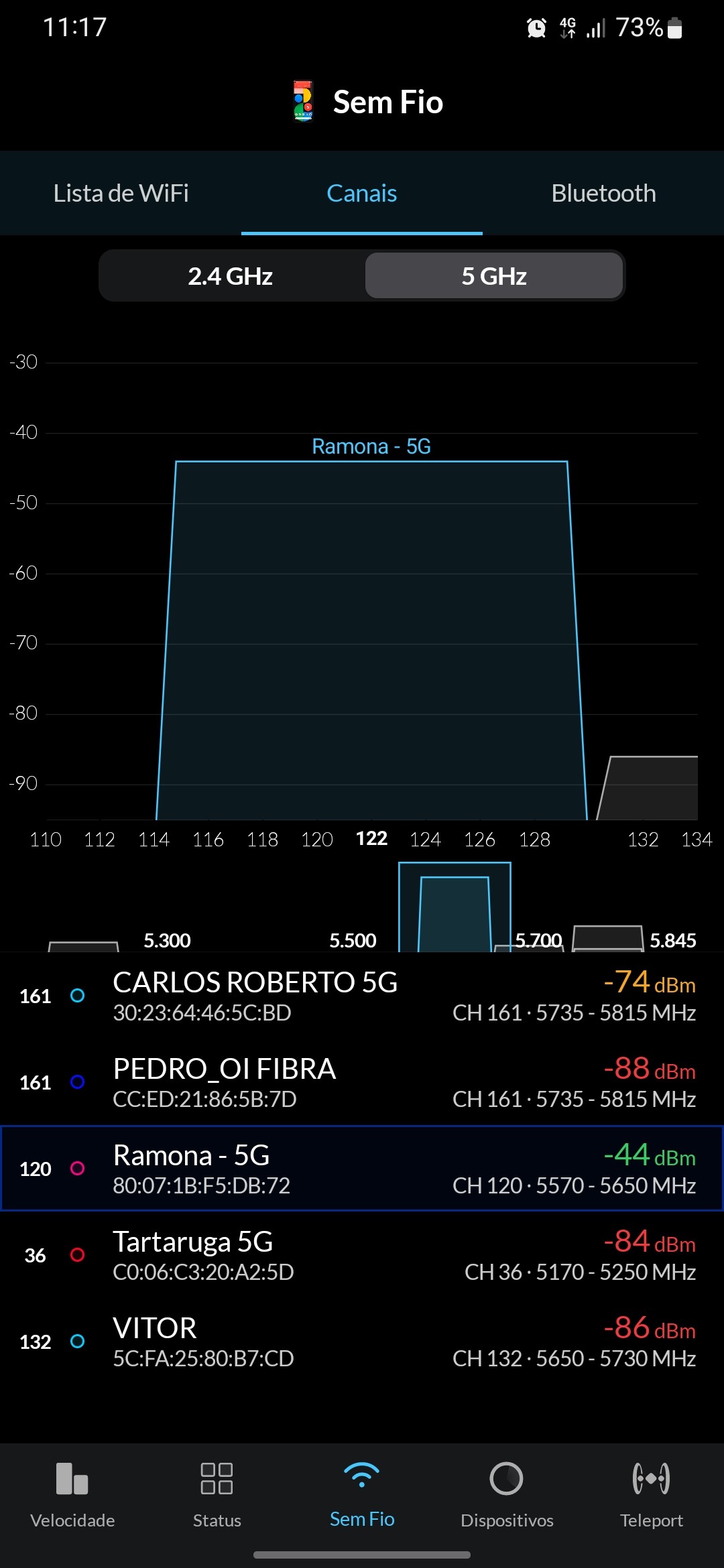Screen dimensions: 724x1568
Task: Open the PEDRO_OI FIBRA network row
Action: point(362,1082)
